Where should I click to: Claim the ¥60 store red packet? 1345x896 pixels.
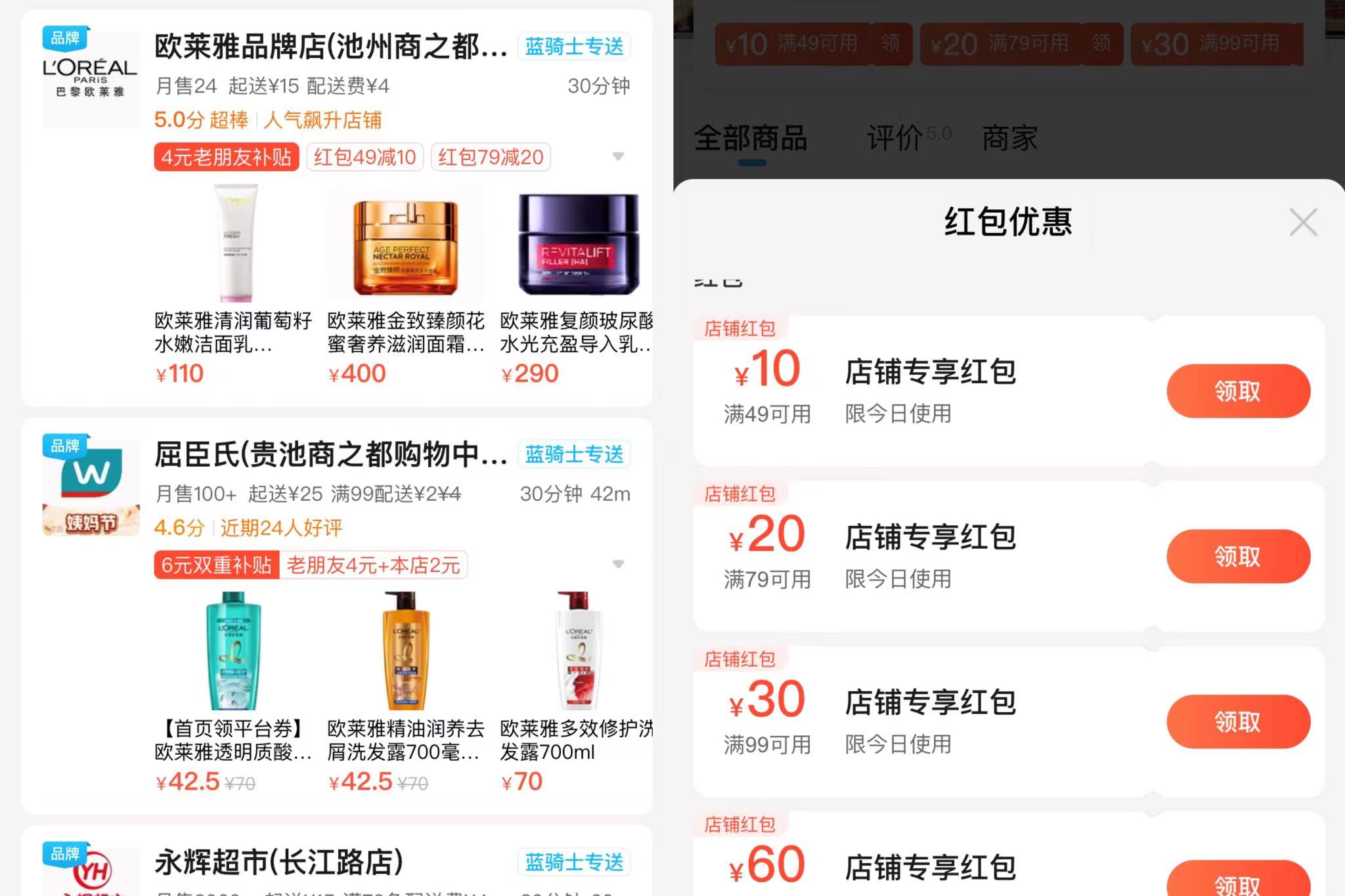tap(1237, 882)
